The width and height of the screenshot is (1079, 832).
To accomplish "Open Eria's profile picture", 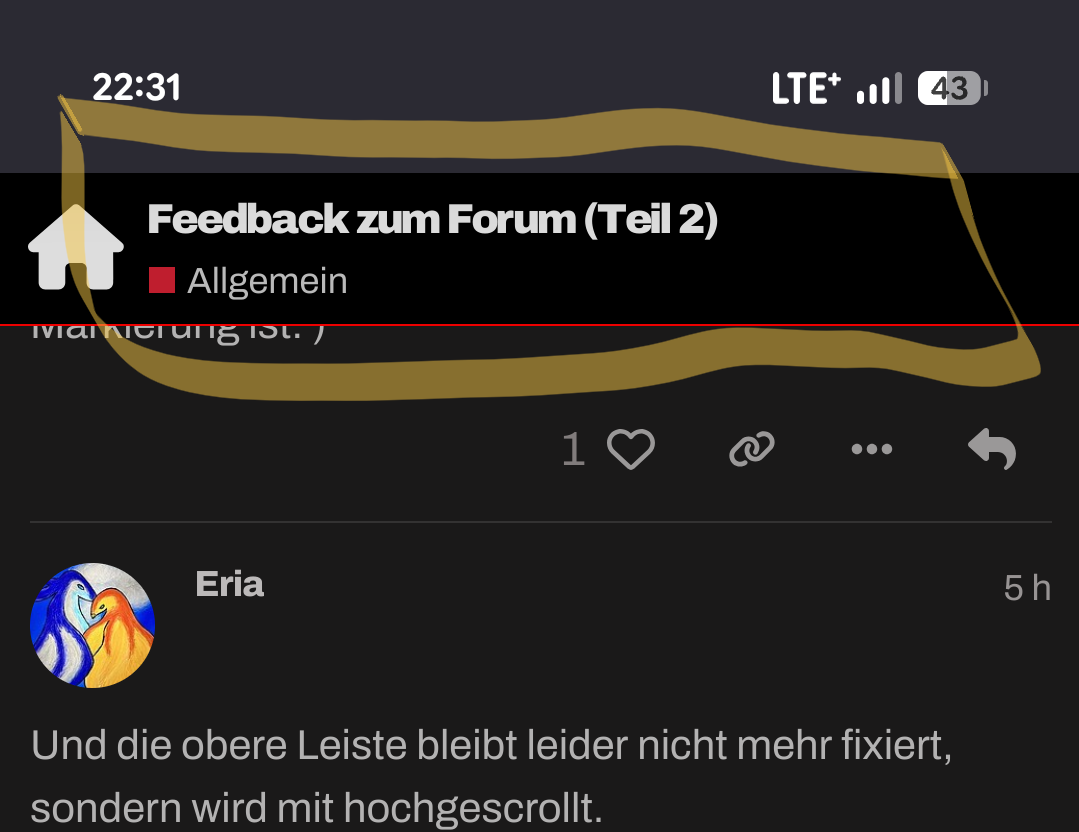I will pyautogui.click(x=93, y=625).
